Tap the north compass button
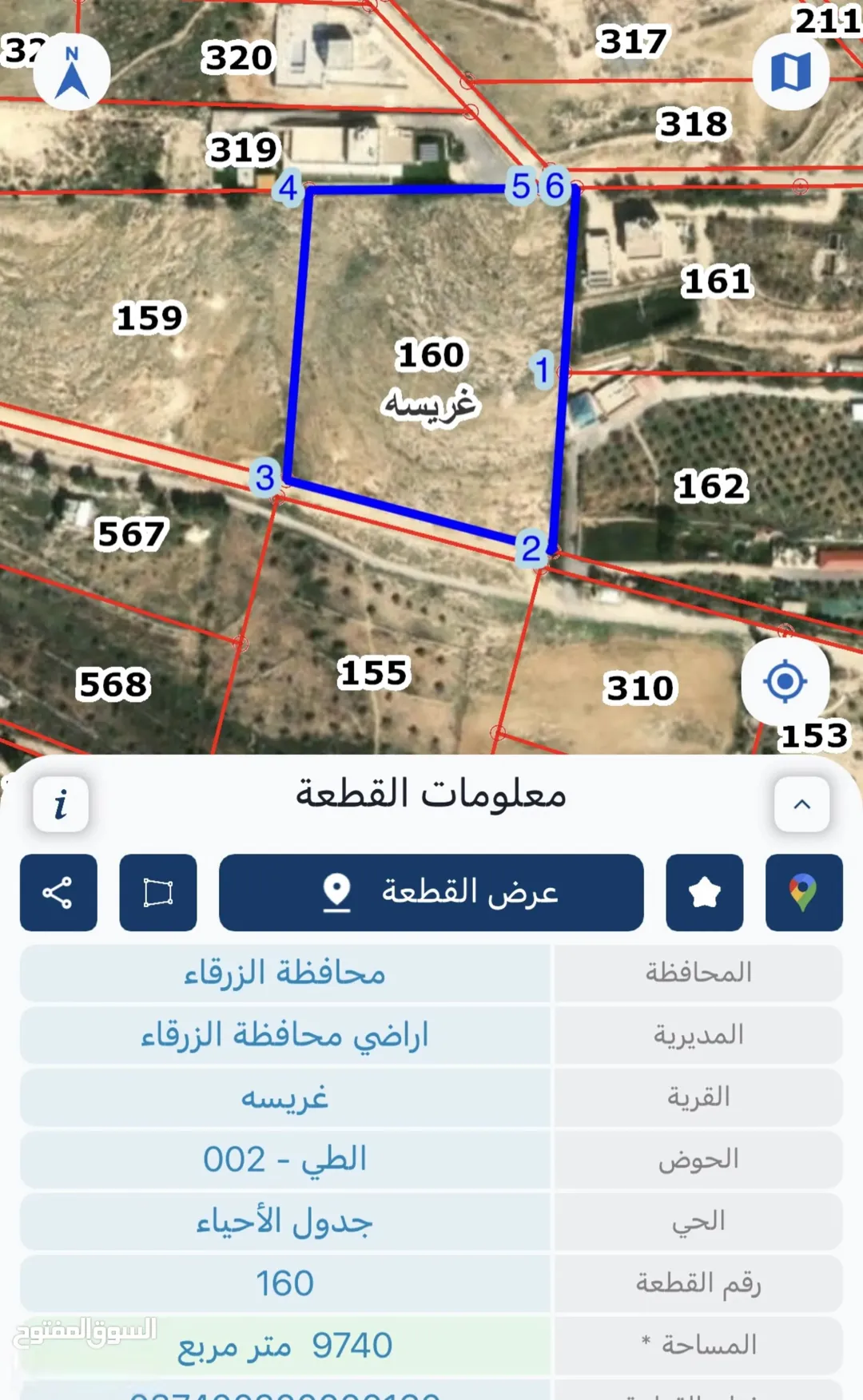Screen dimensions: 863x1400 [x=72, y=72]
